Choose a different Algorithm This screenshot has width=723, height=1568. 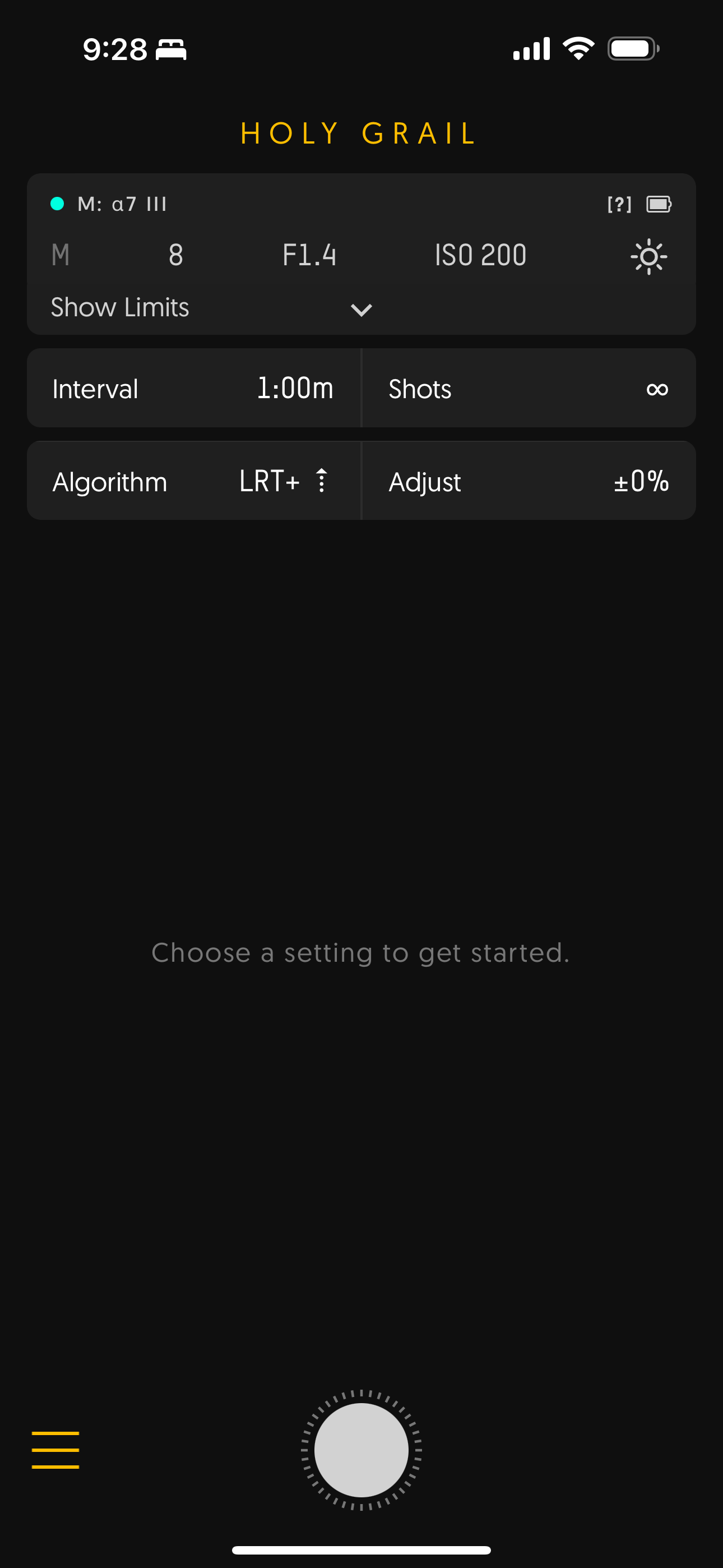193,481
